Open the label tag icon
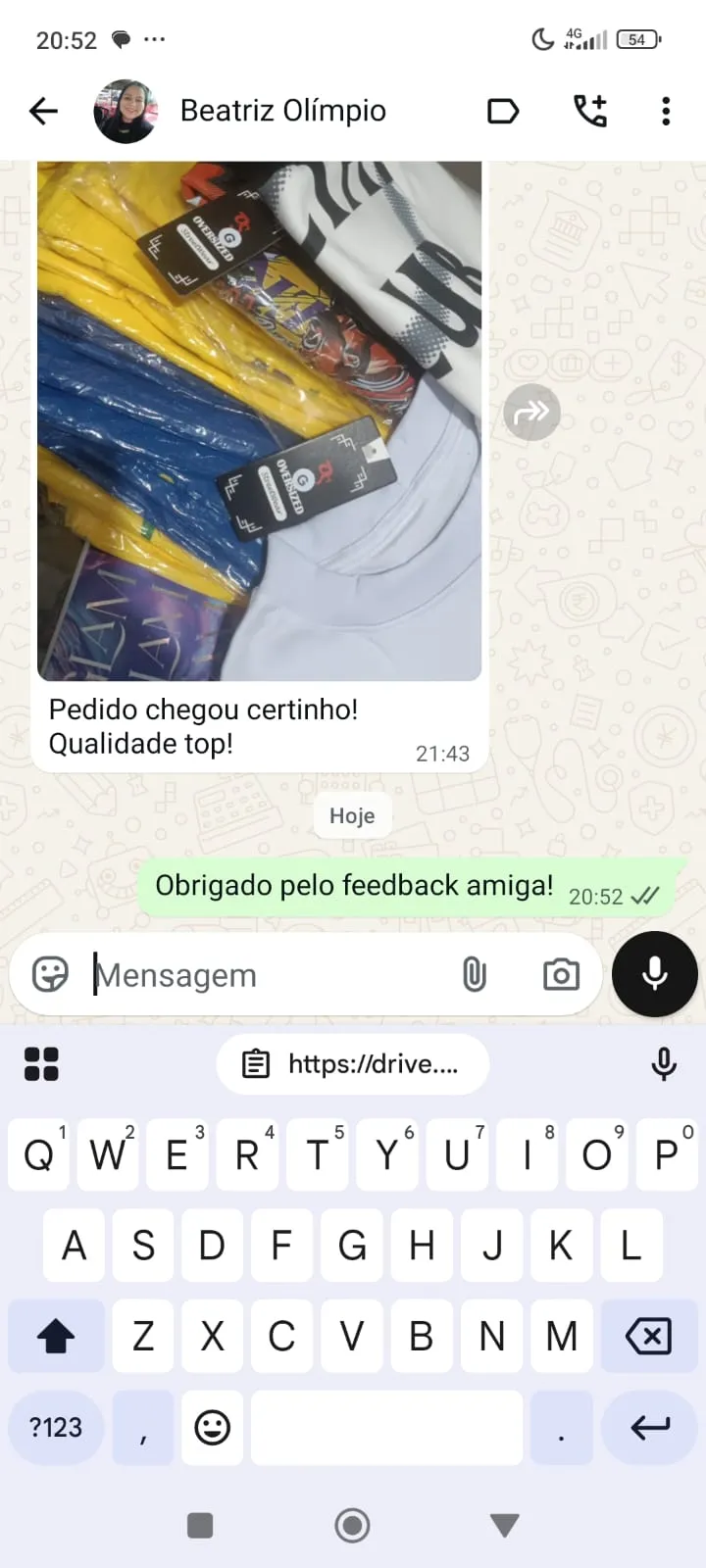 [503, 111]
